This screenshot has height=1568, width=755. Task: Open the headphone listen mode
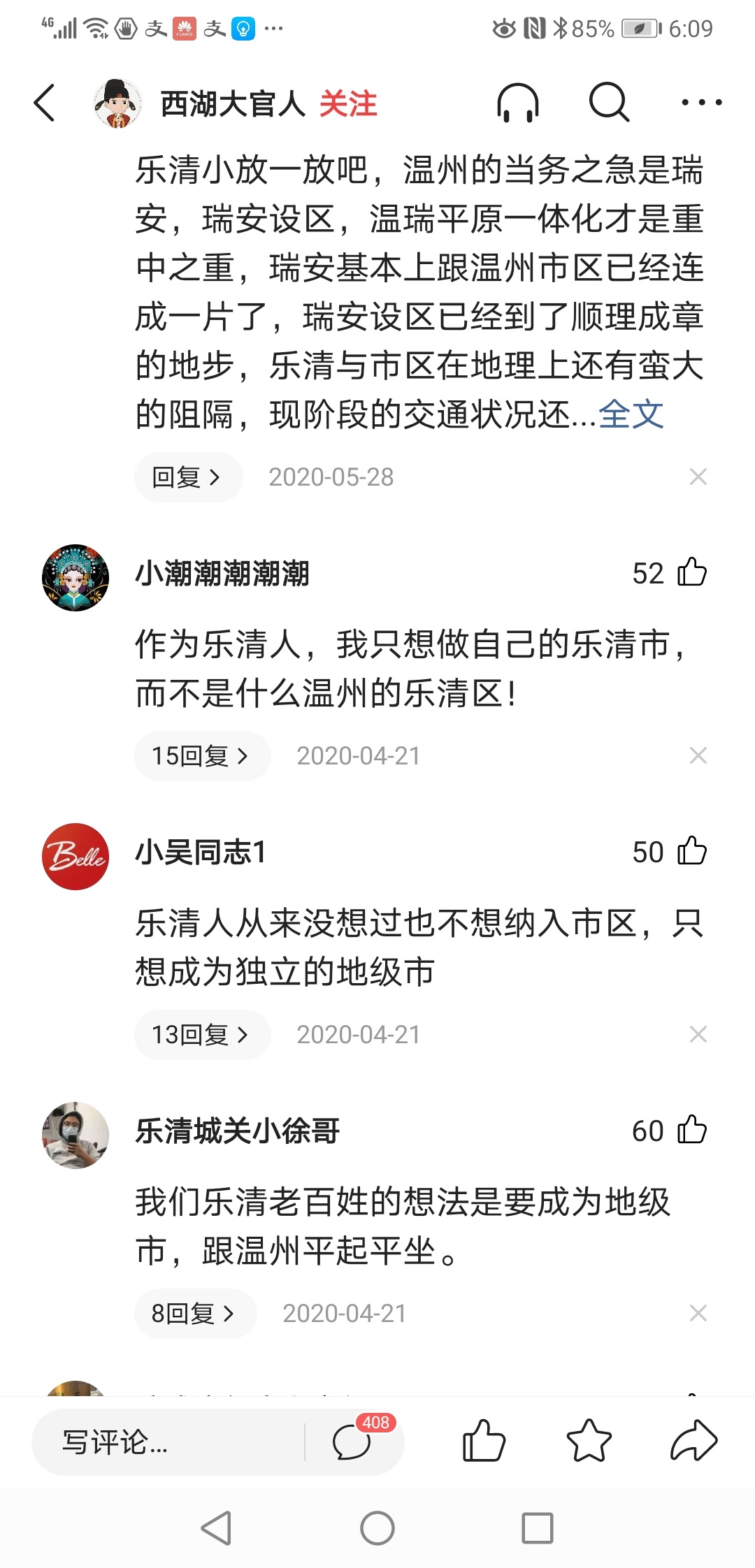pyautogui.click(x=517, y=103)
